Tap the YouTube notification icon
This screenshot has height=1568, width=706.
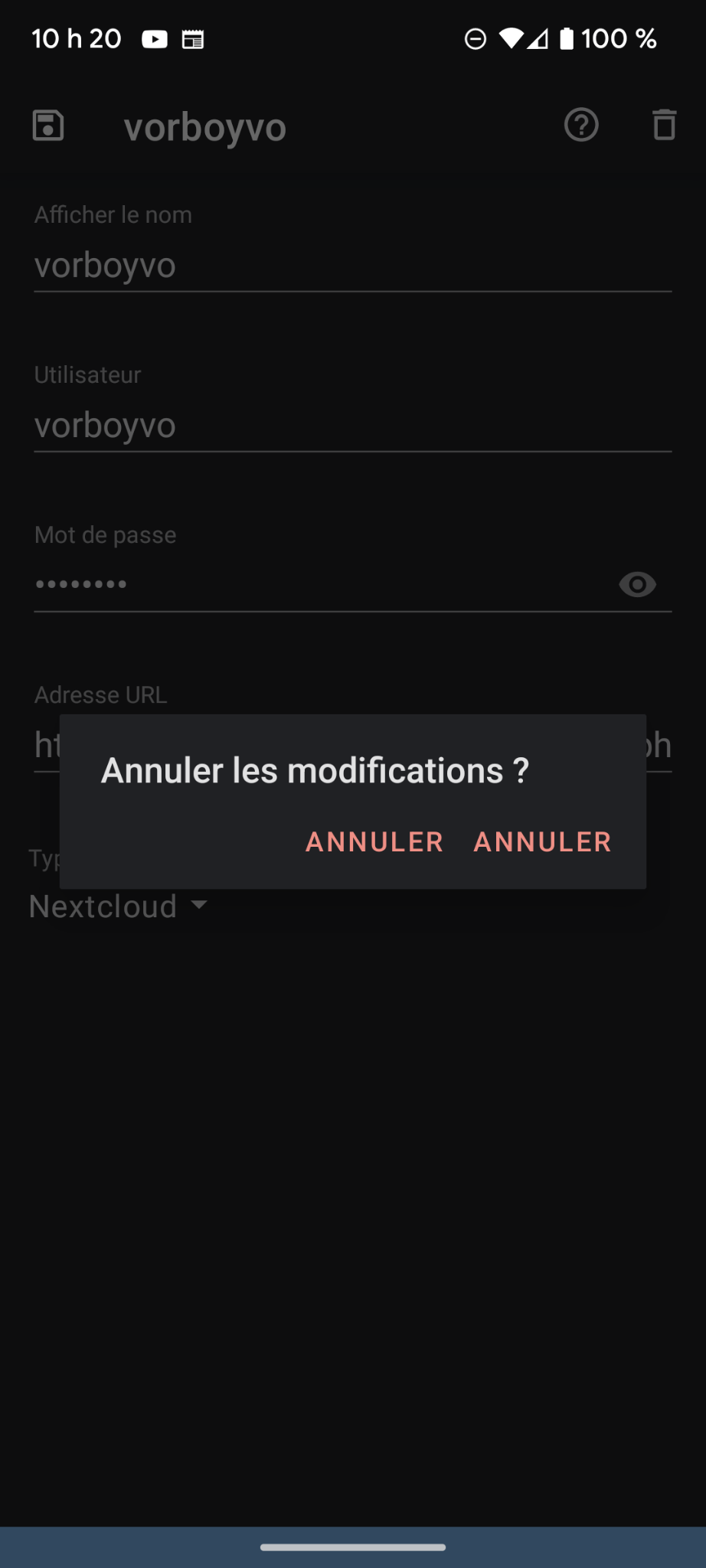[x=154, y=38]
